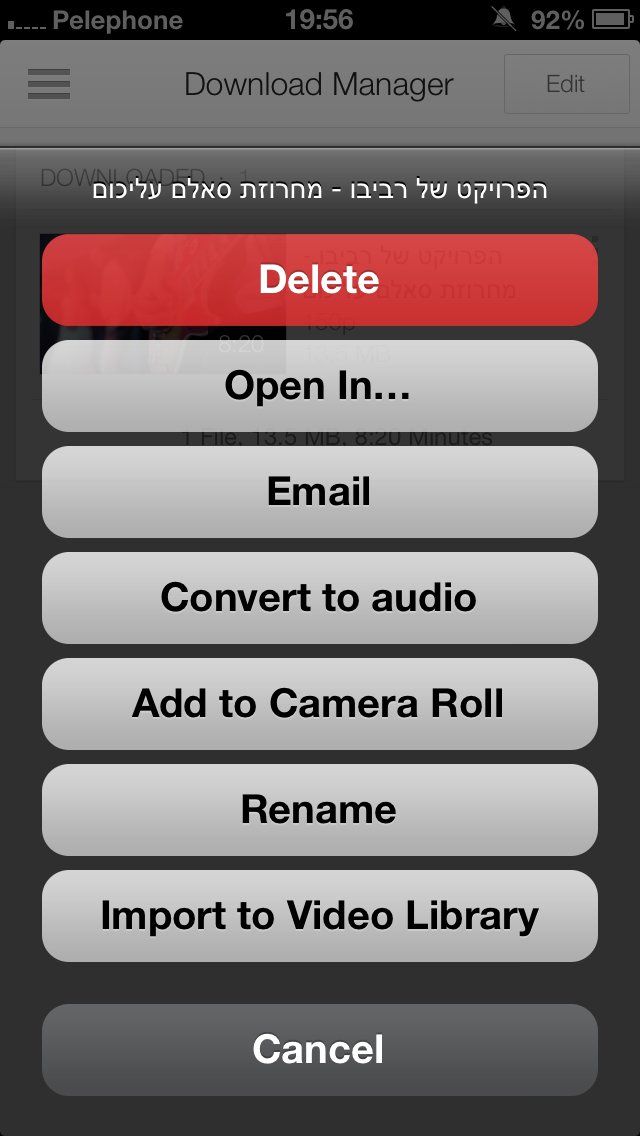Delete the downloaded video
Image resolution: width=640 pixels, height=1136 pixels.
[x=320, y=280]
